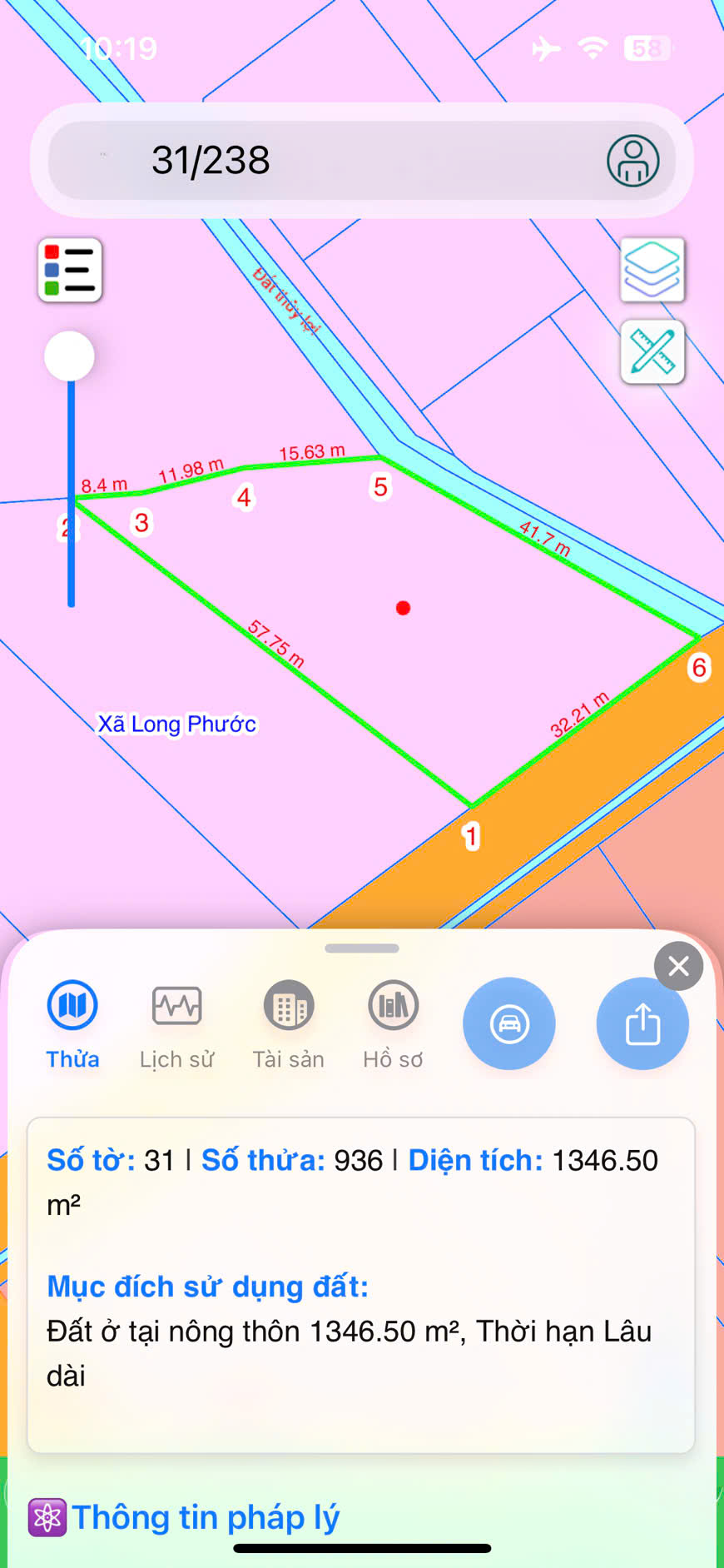Tap the panel drag handle

coord(362,948)
